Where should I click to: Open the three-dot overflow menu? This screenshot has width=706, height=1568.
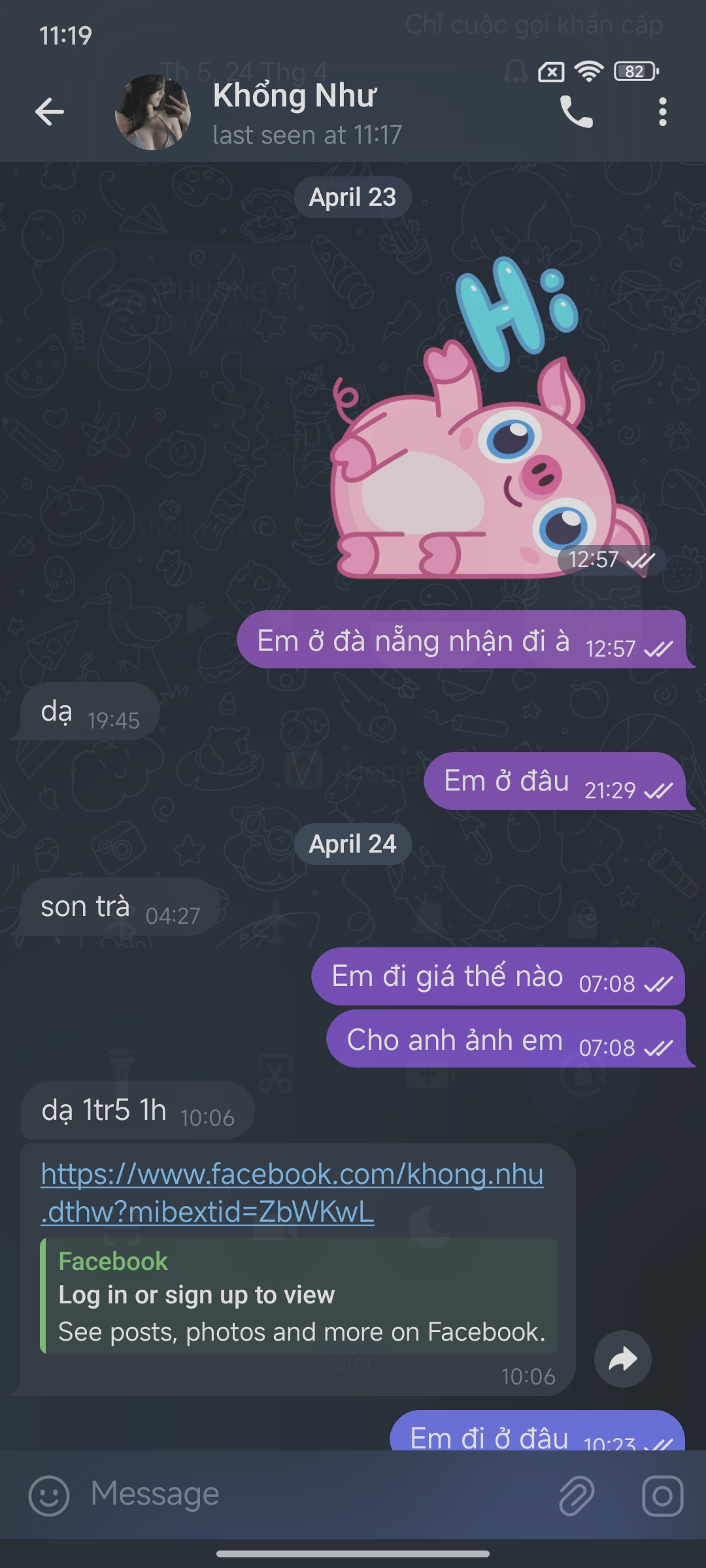pos(662,112)
